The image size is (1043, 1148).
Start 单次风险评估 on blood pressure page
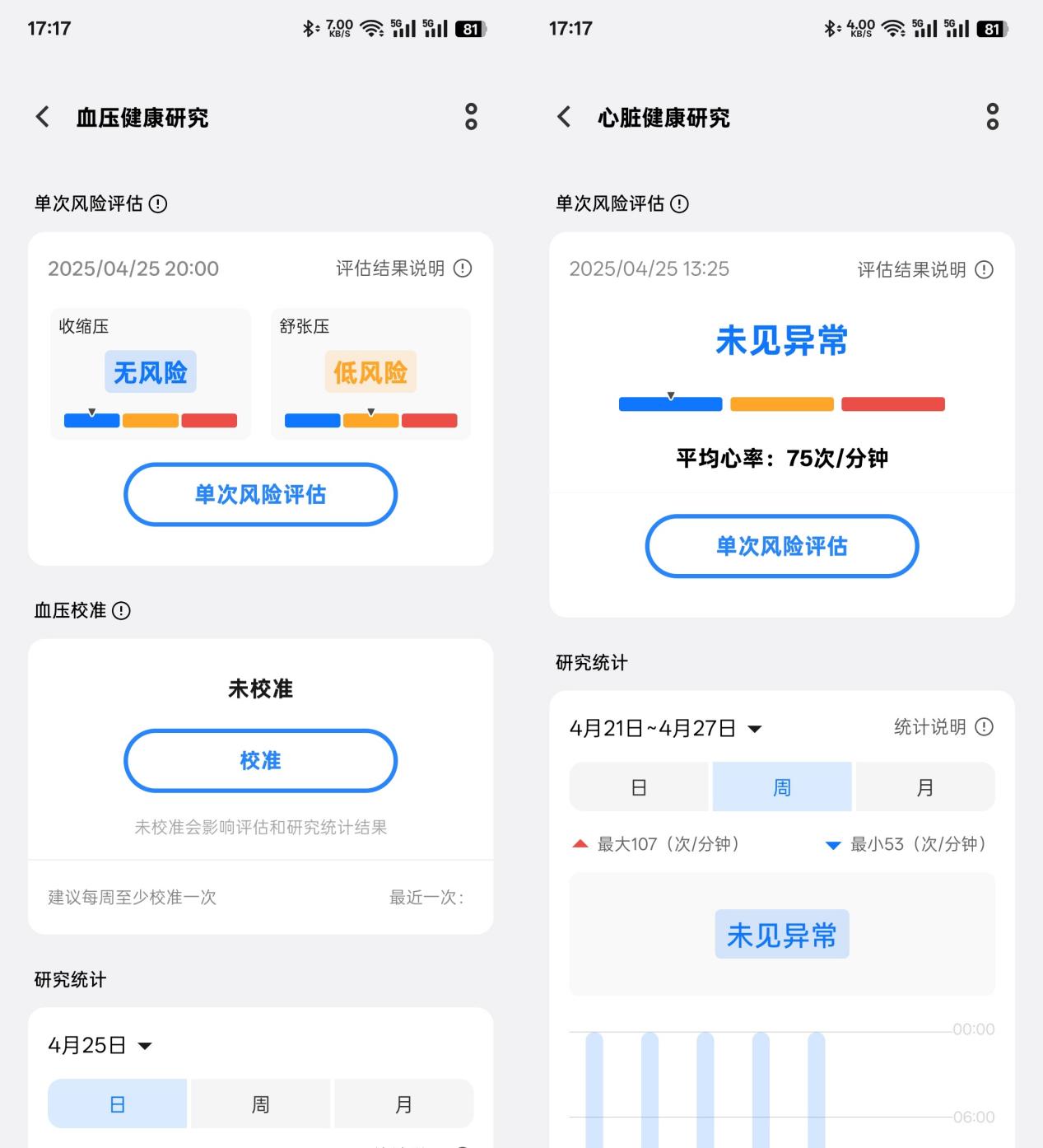(x=259, y=495)
